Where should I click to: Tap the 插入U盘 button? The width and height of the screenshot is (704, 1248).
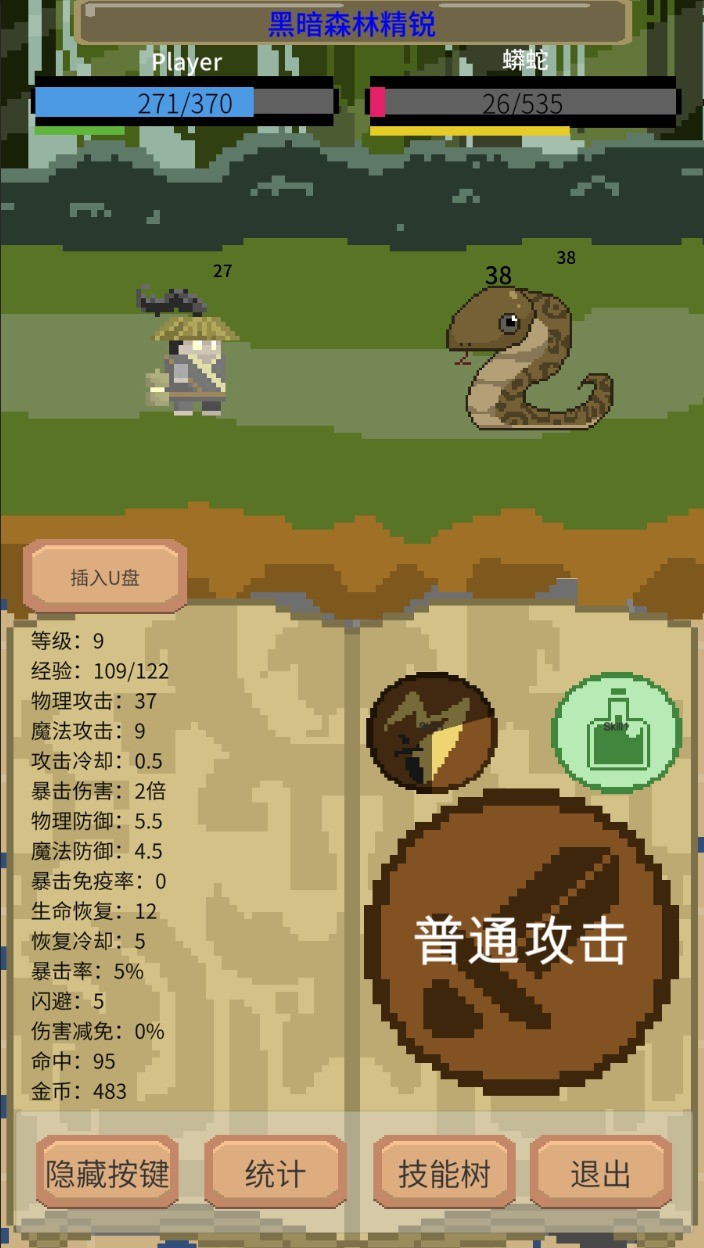pyautogui.click(x=105, y=577)
